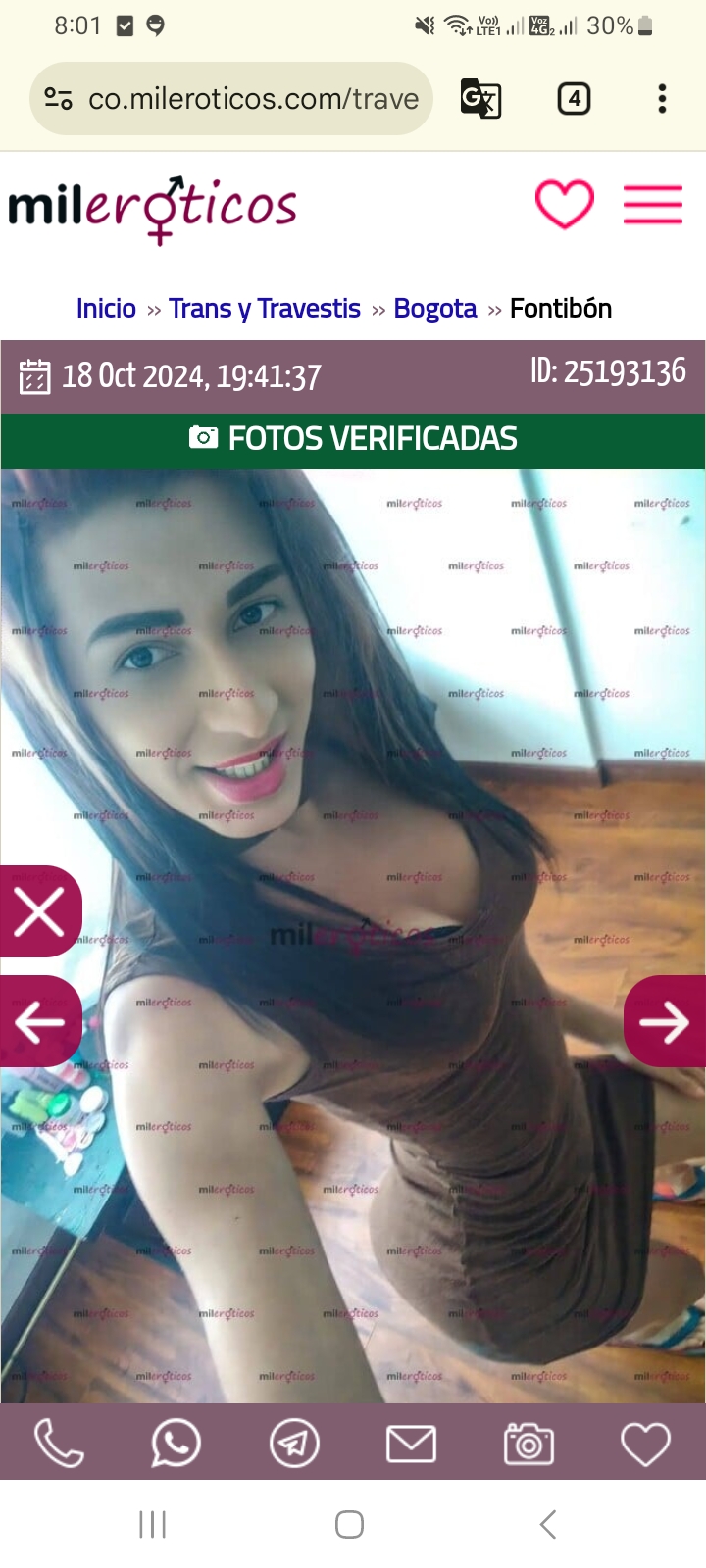706x1568 pixels.
Task: Go back with the system back button
Action: coord(548,1524)
